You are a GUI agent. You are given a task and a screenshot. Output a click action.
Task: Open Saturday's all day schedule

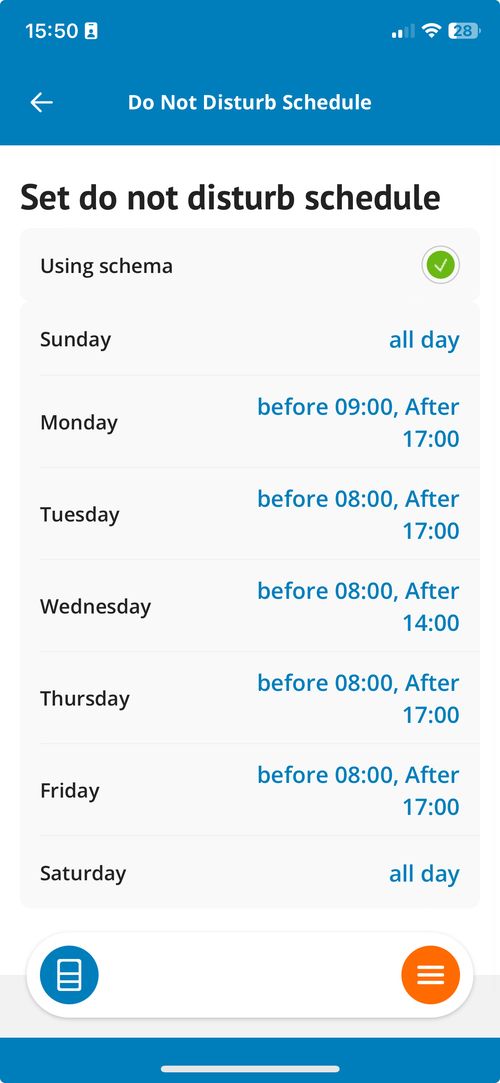(x=249, y=873)
